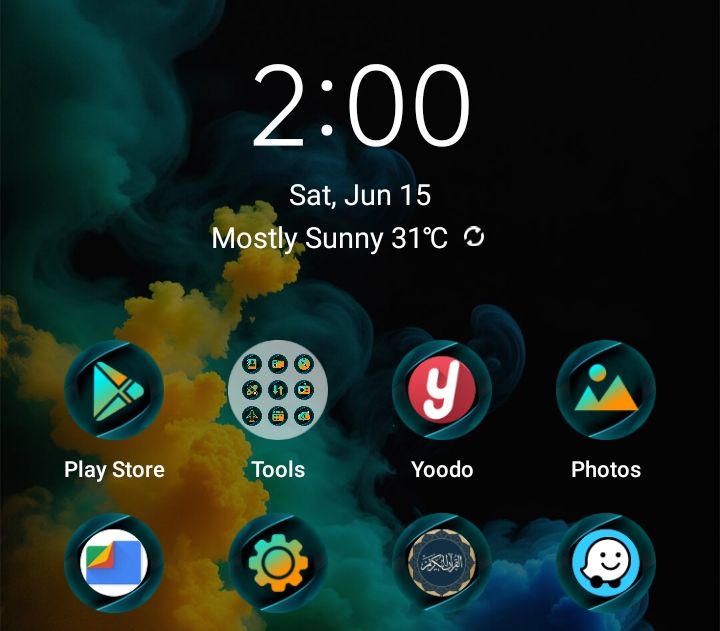720x631 pixels.
Task: Open the Files app icon
Action: pos(114,564)
